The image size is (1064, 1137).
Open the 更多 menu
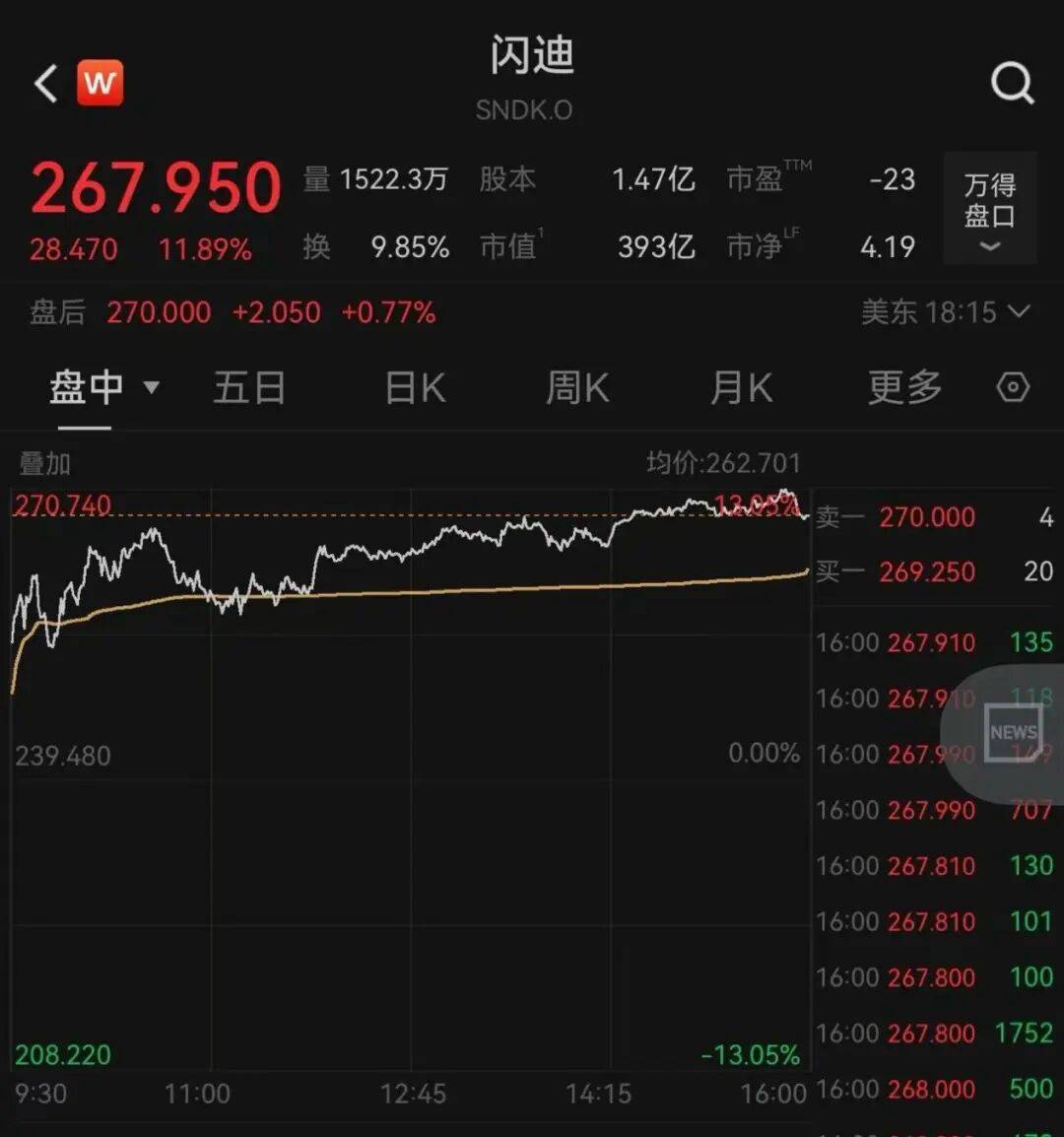(x=903, y=388)
